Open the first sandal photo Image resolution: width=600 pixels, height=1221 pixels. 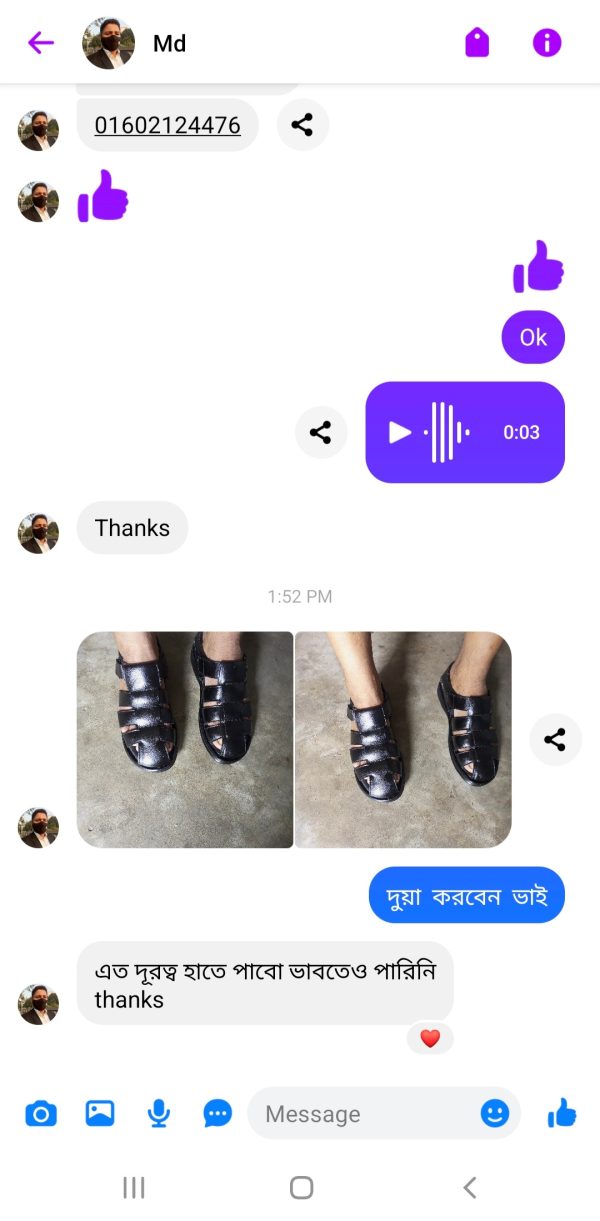[185, 740]
